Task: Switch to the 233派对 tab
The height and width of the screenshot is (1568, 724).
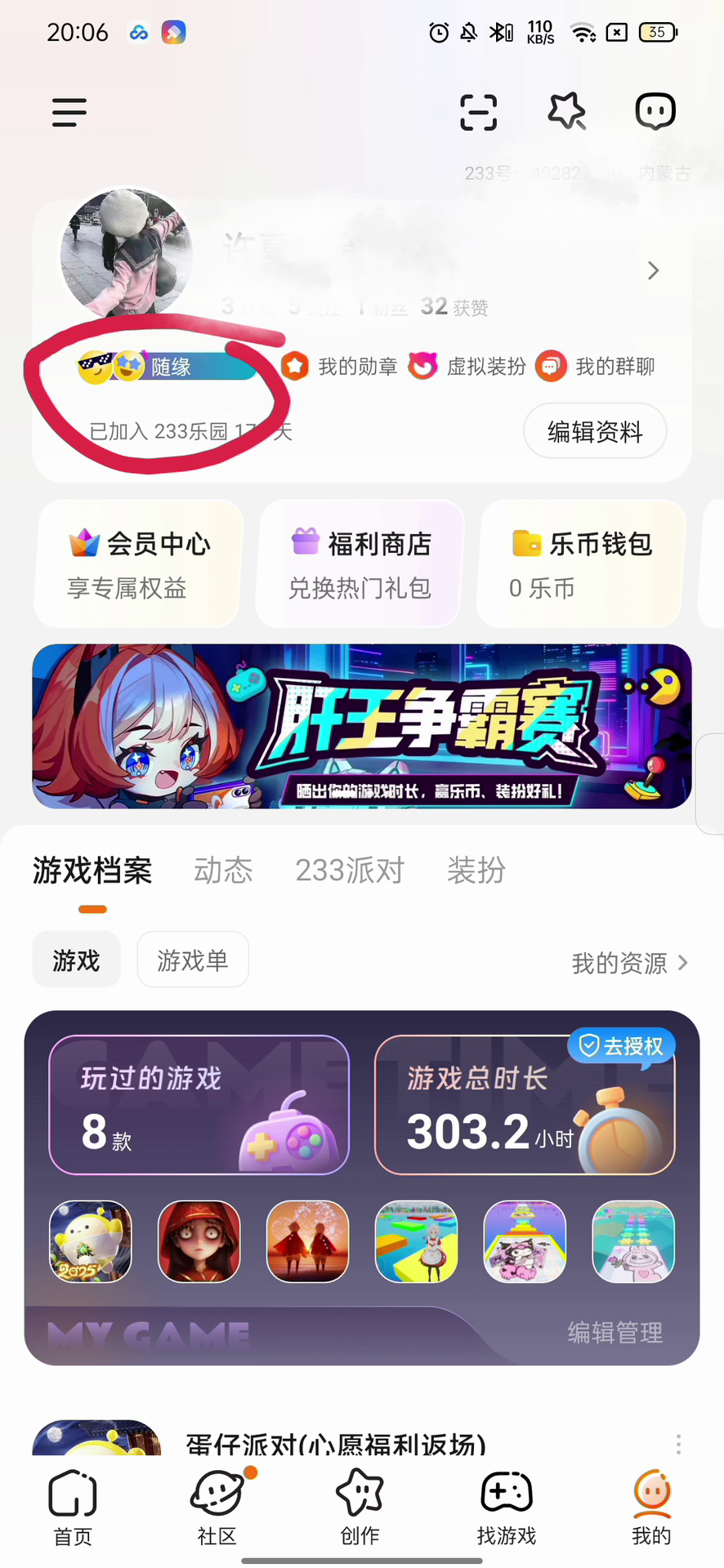Action: pos(350,871)
